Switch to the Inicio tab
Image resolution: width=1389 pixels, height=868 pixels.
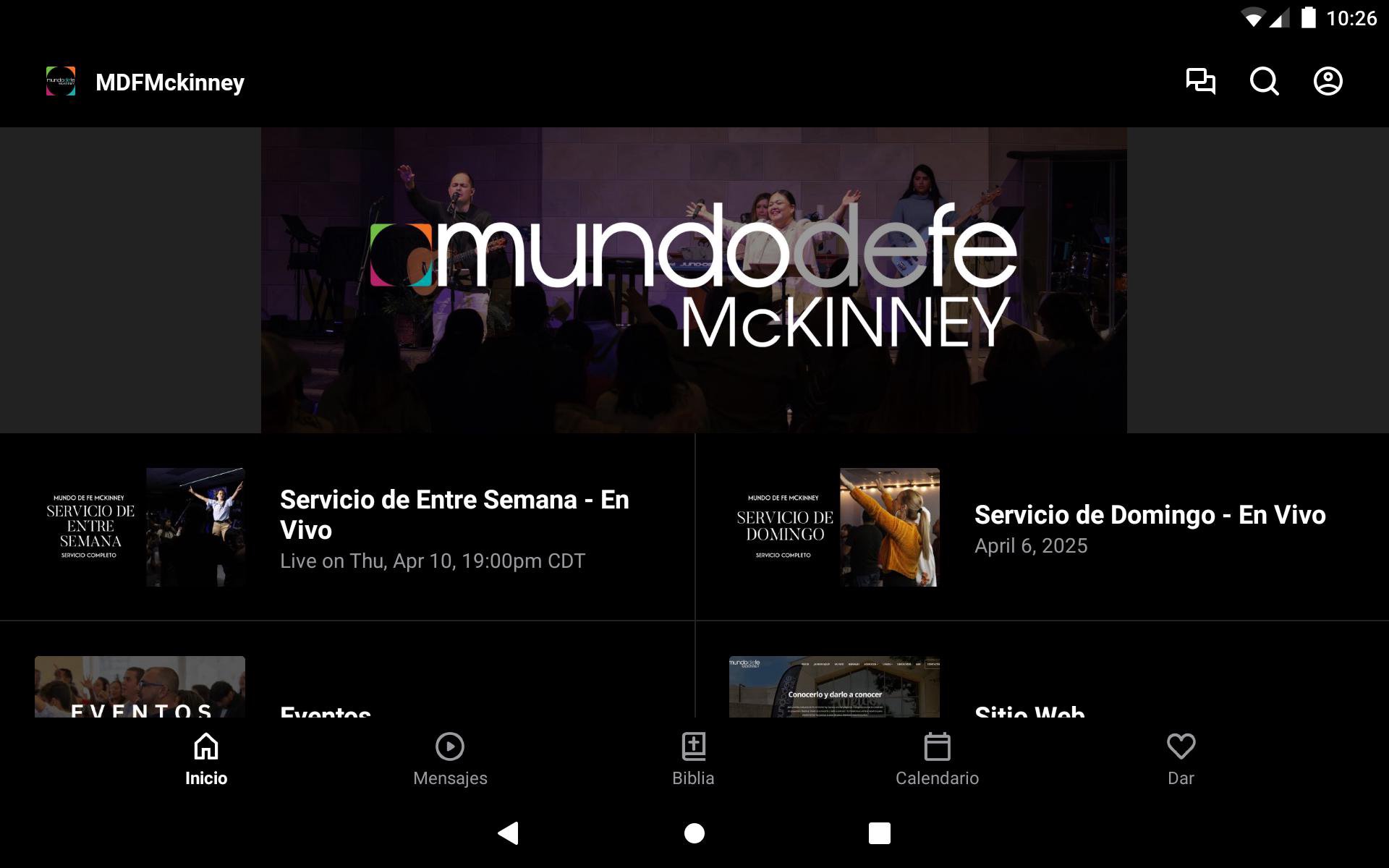206,759
